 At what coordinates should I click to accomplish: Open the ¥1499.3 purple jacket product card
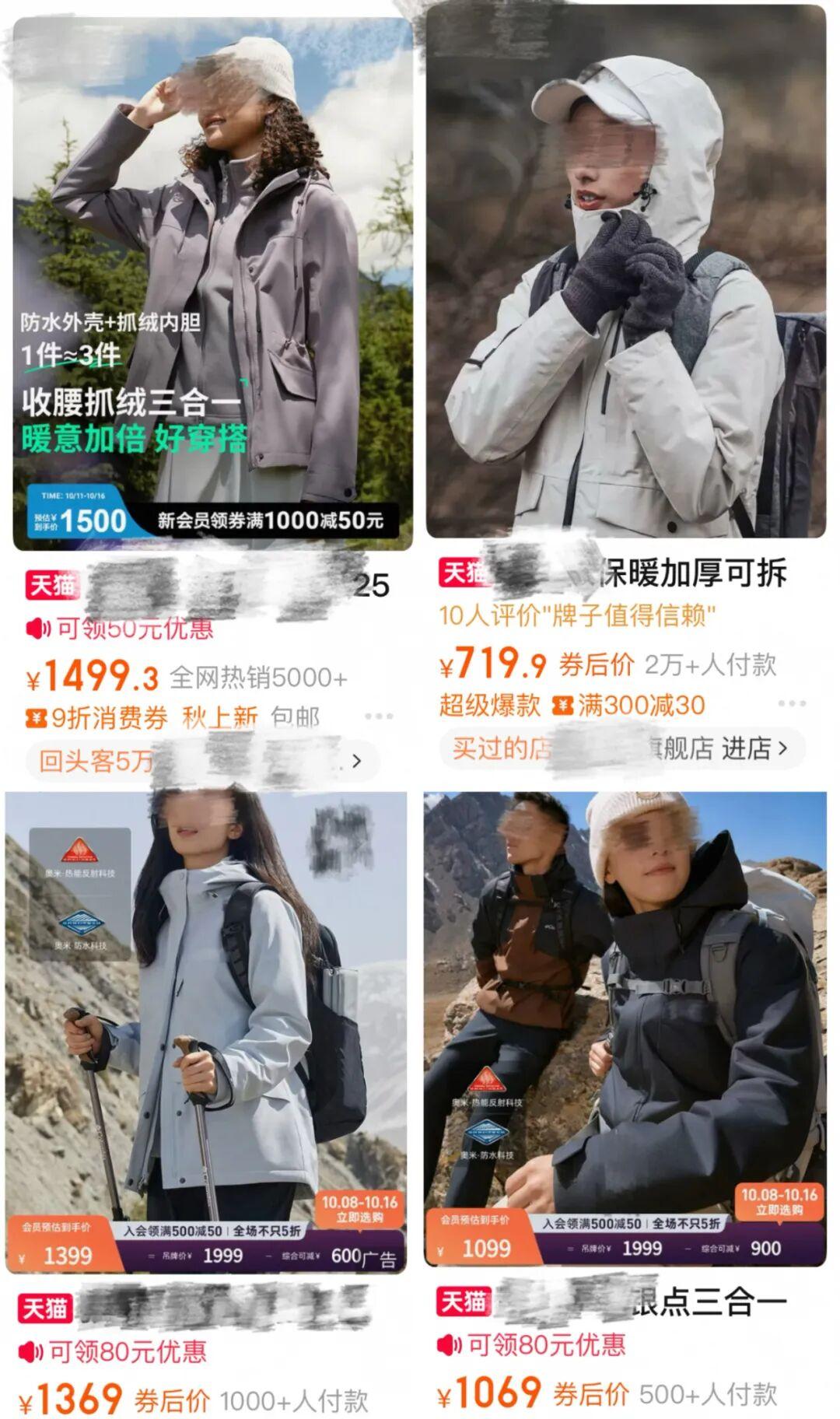[x=212, y=284]
